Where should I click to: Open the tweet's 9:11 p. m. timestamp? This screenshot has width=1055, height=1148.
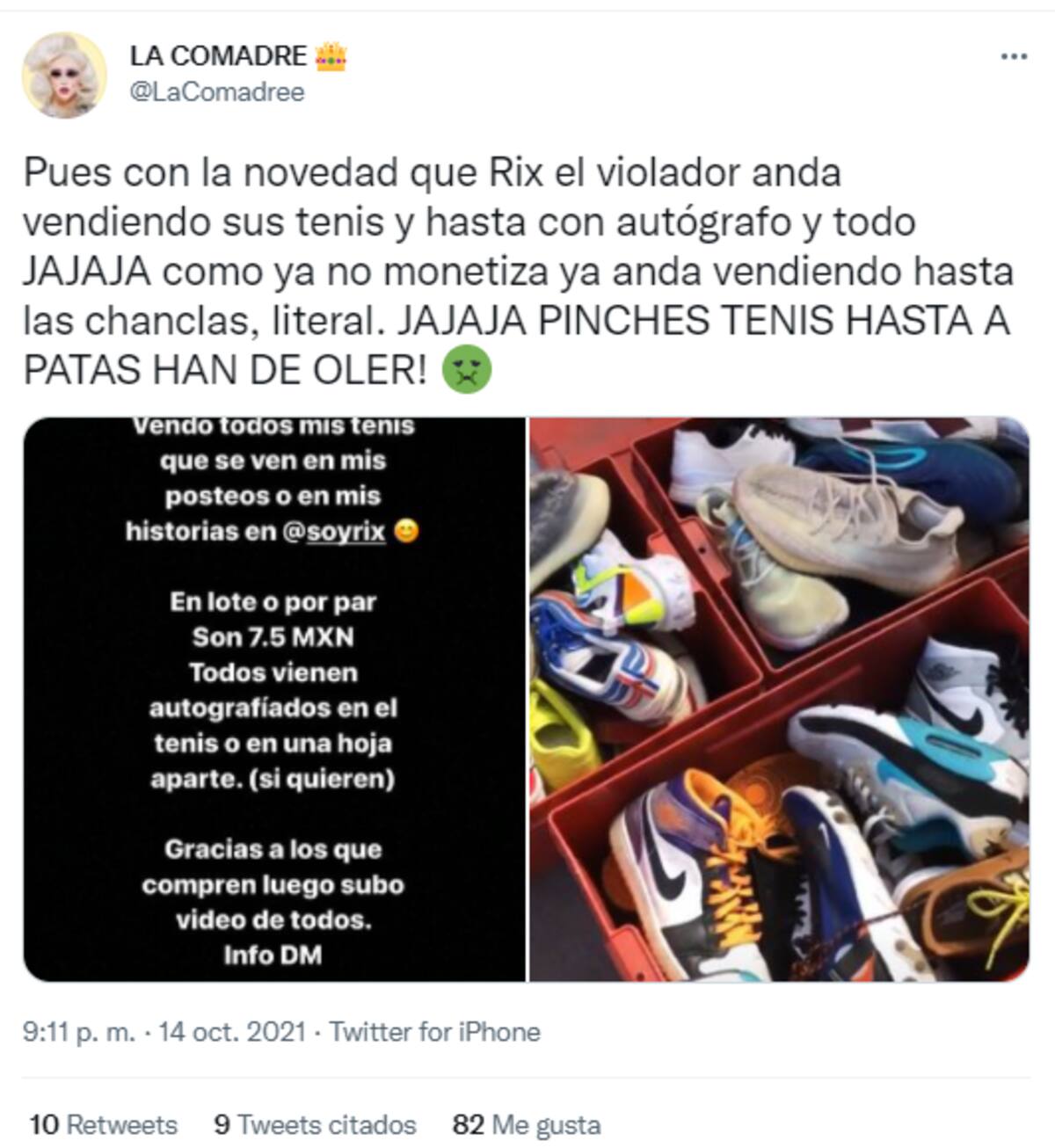(164, 1031)
